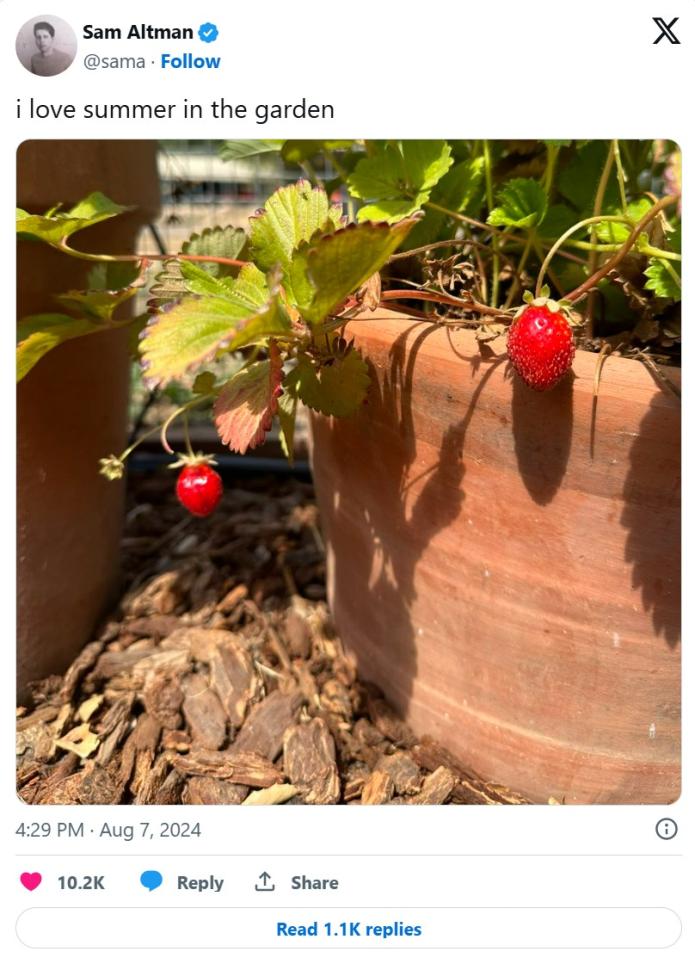Viewport: 695px width, 964px height.
Task: Reply to Sam Altman's post
Action: click(x=182, y=882)
